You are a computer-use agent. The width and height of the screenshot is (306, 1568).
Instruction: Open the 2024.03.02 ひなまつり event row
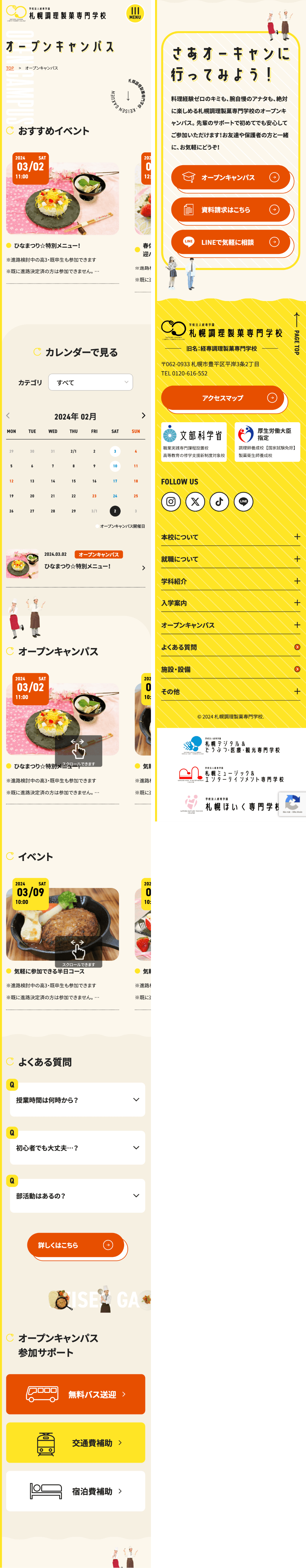click(x=75, y=565)
